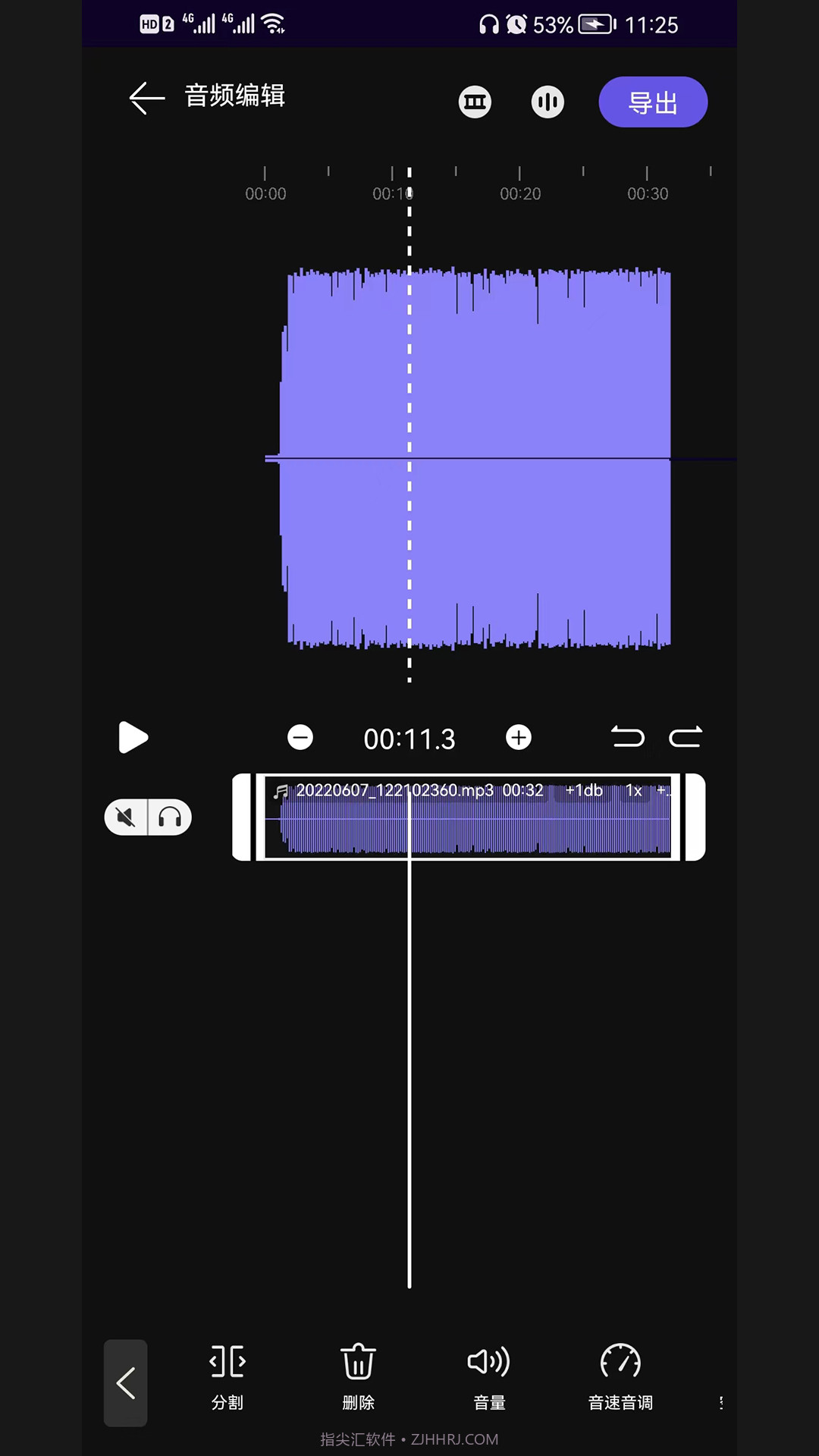Open the piano keys icon in the app bar
This screenshot has width=819, height=1456.
point(475,102)
